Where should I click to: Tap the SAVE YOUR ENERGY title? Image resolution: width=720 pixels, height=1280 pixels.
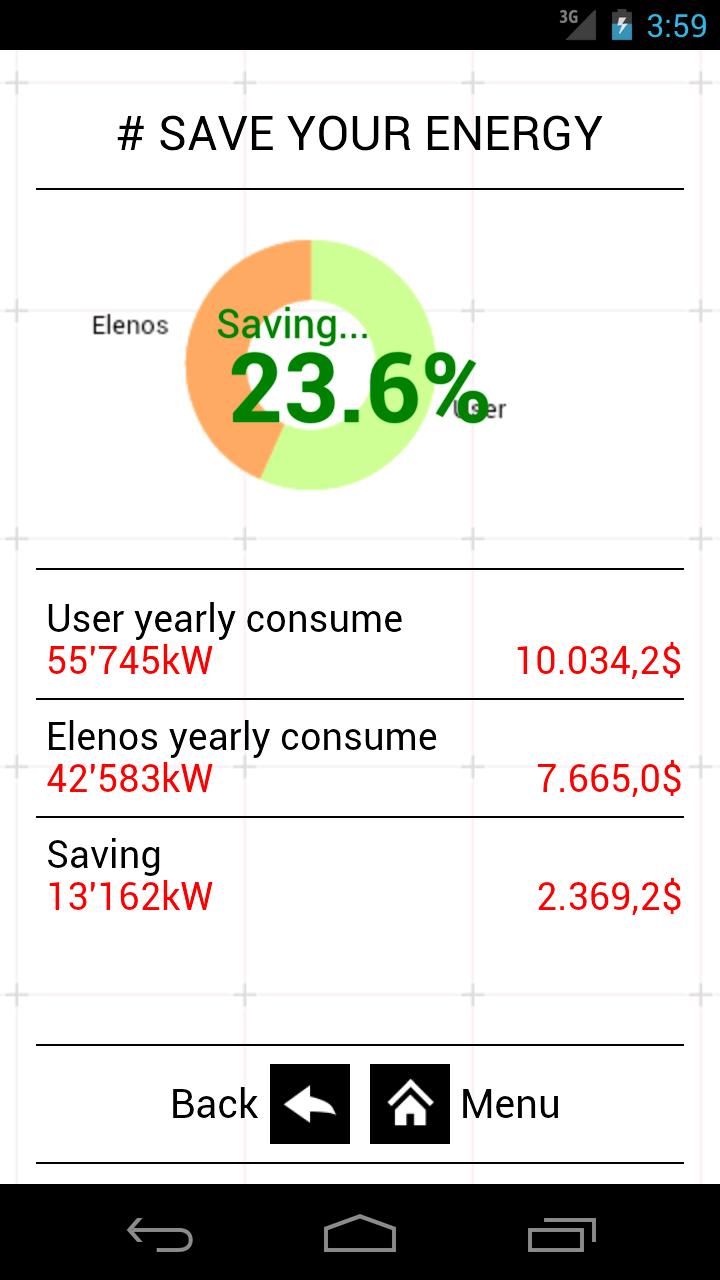[x=358, y=131]
